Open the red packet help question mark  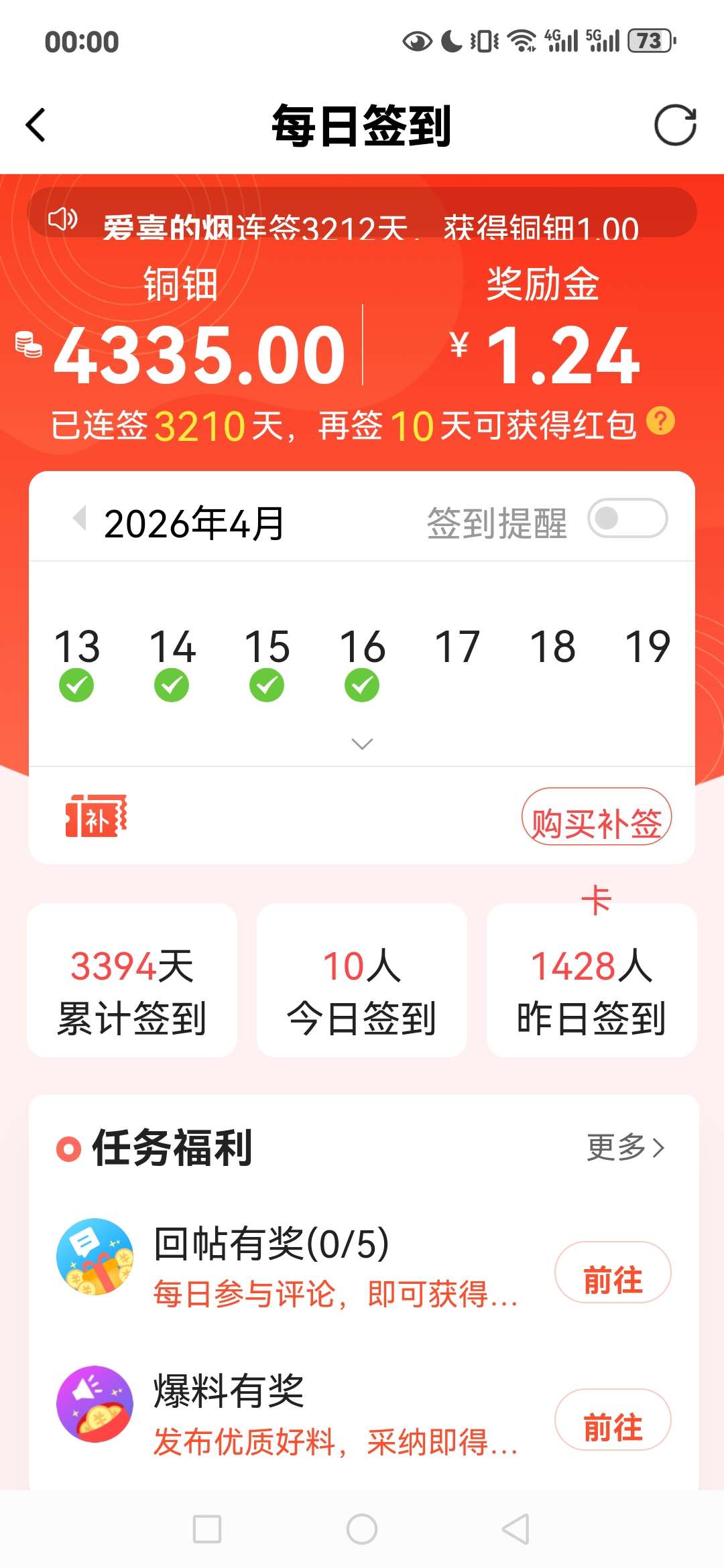click(660, 421)
